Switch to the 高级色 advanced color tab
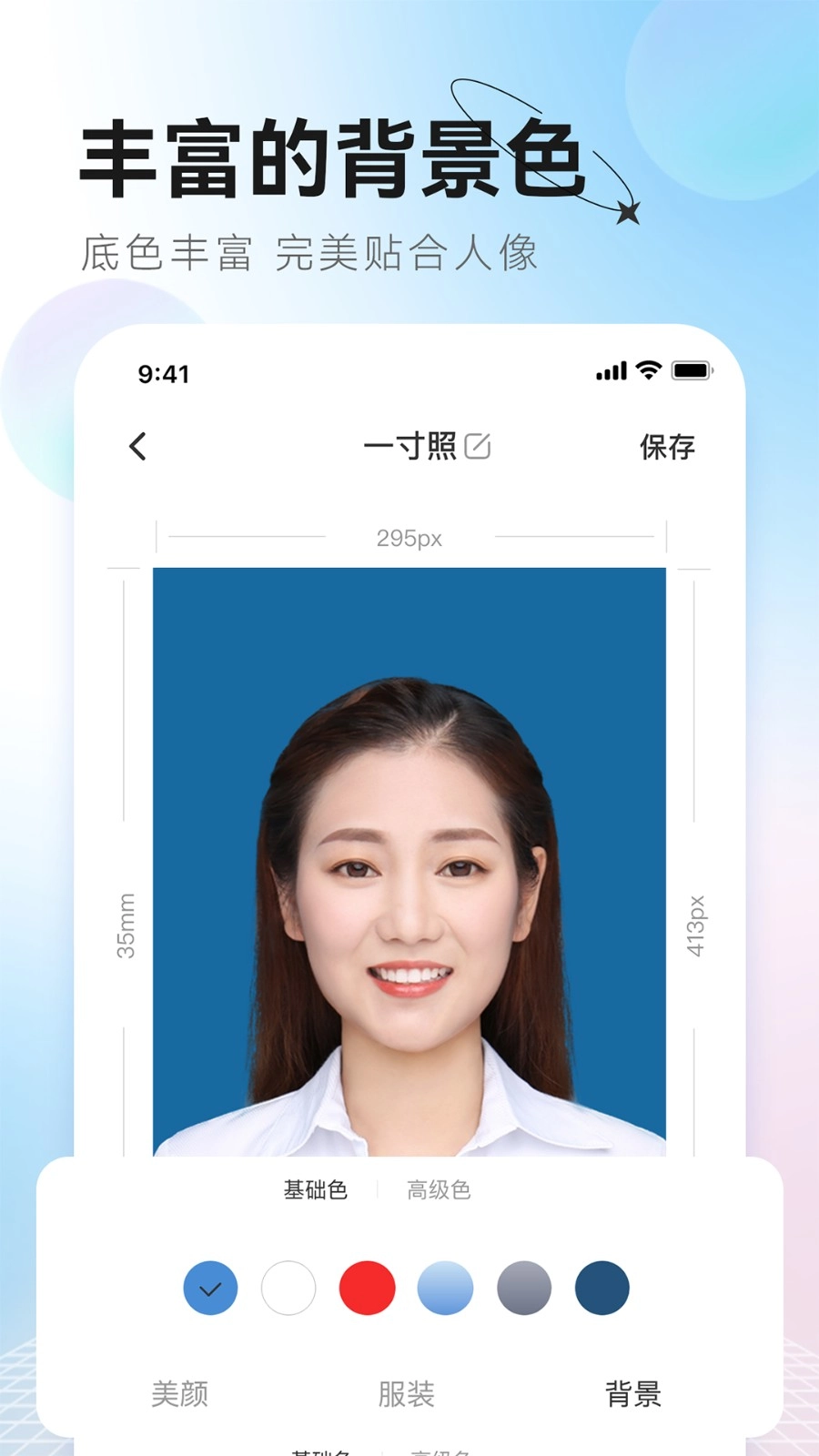The width and height of the screenshot is (819, 1456). [437, 1189]
